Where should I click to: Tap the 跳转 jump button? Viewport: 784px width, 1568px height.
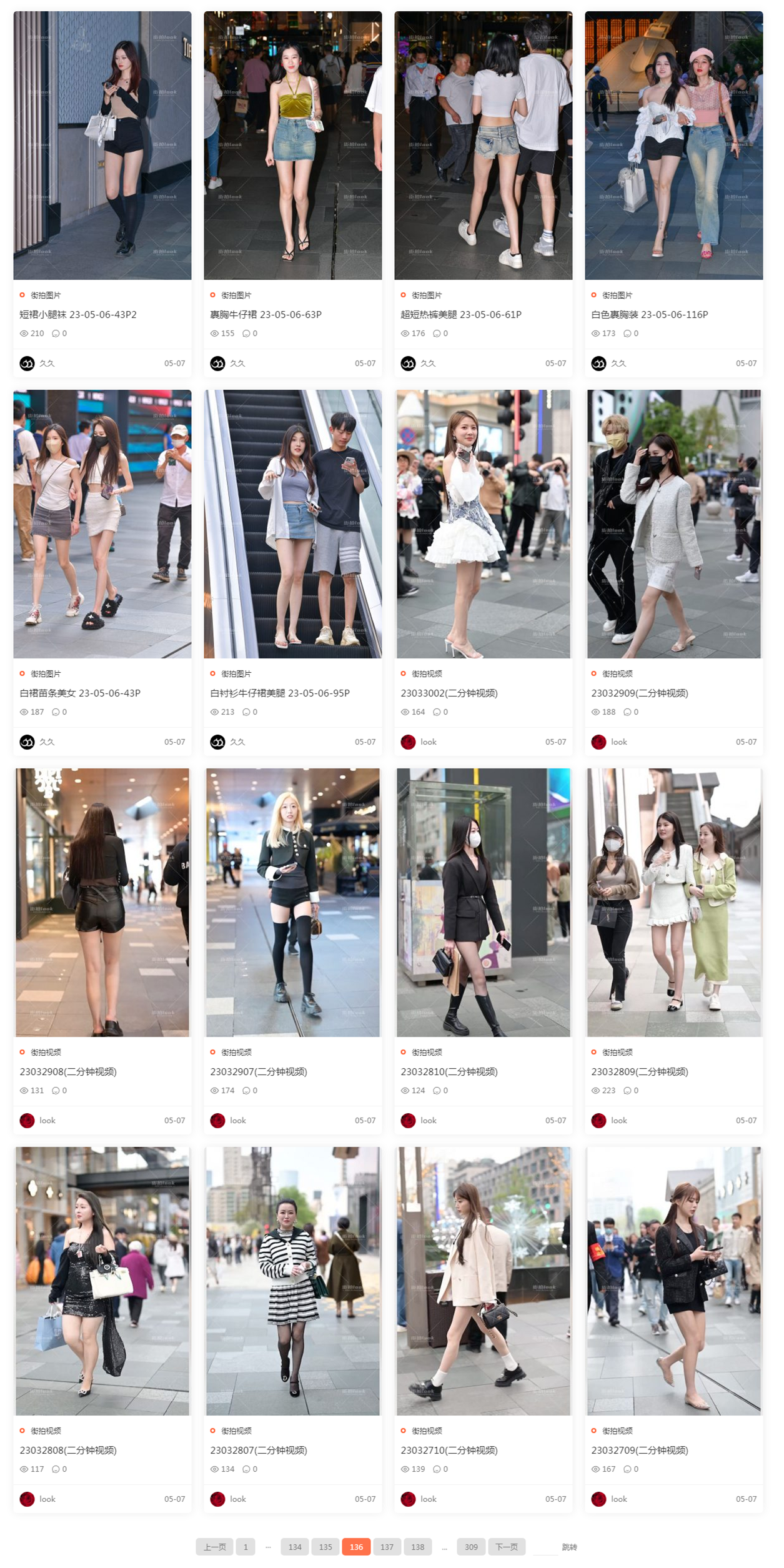point(569,1547)
